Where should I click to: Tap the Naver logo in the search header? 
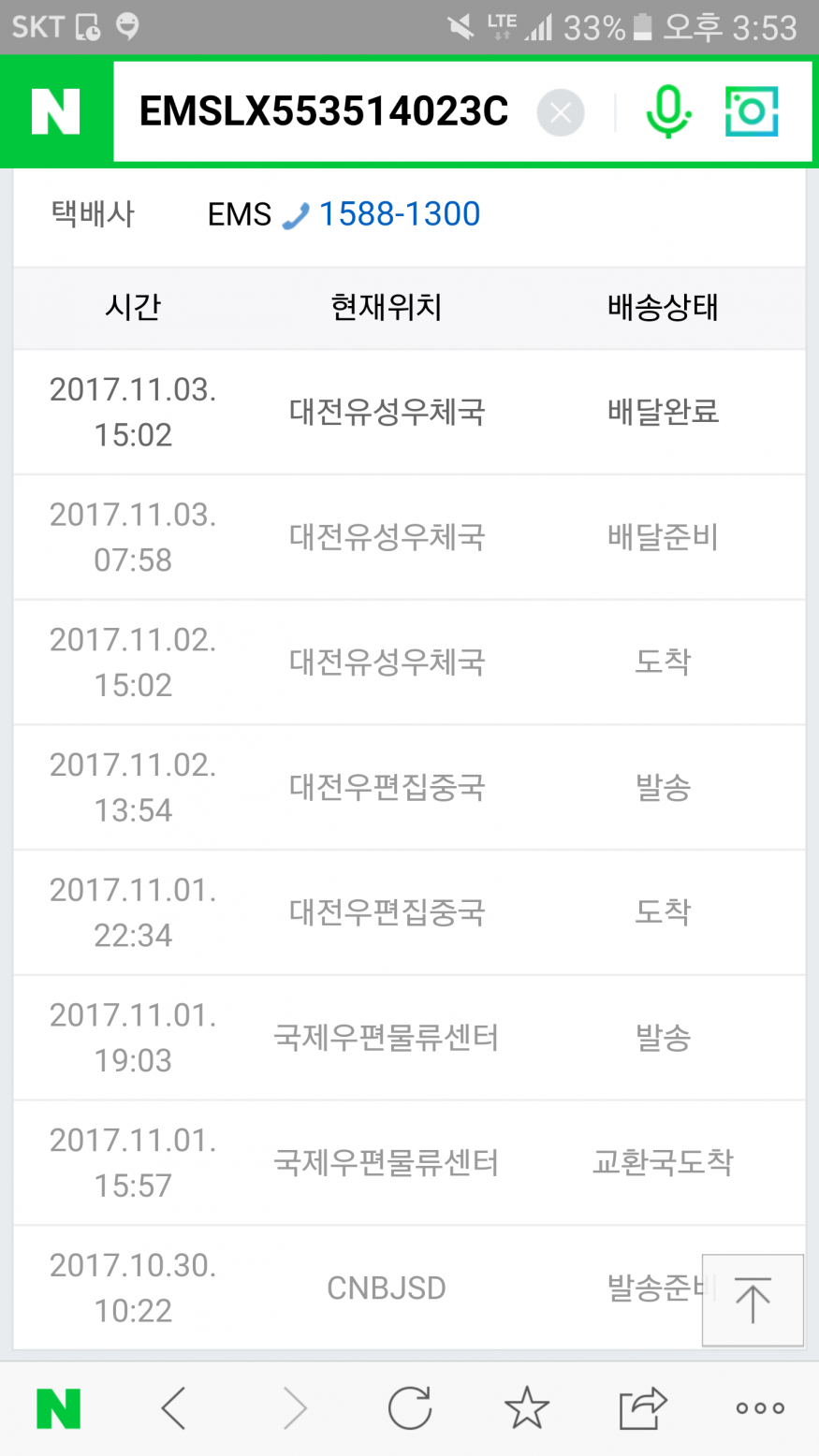click(x=56, y=112)
